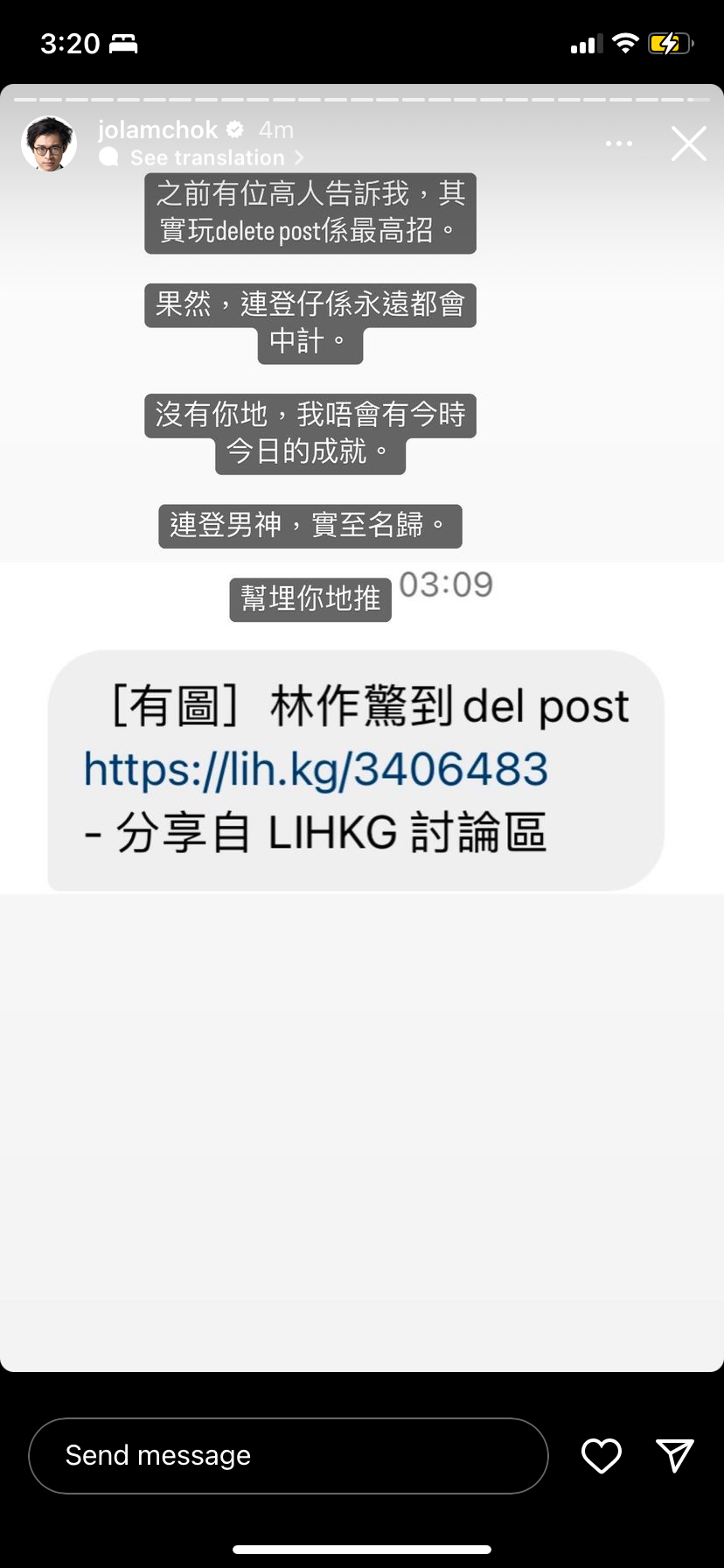The width and height of the screenshot is (724, 1568).
Task: Tap the 03:09 timestamp text
Action: pyautogui.click(x=446, y=584)
